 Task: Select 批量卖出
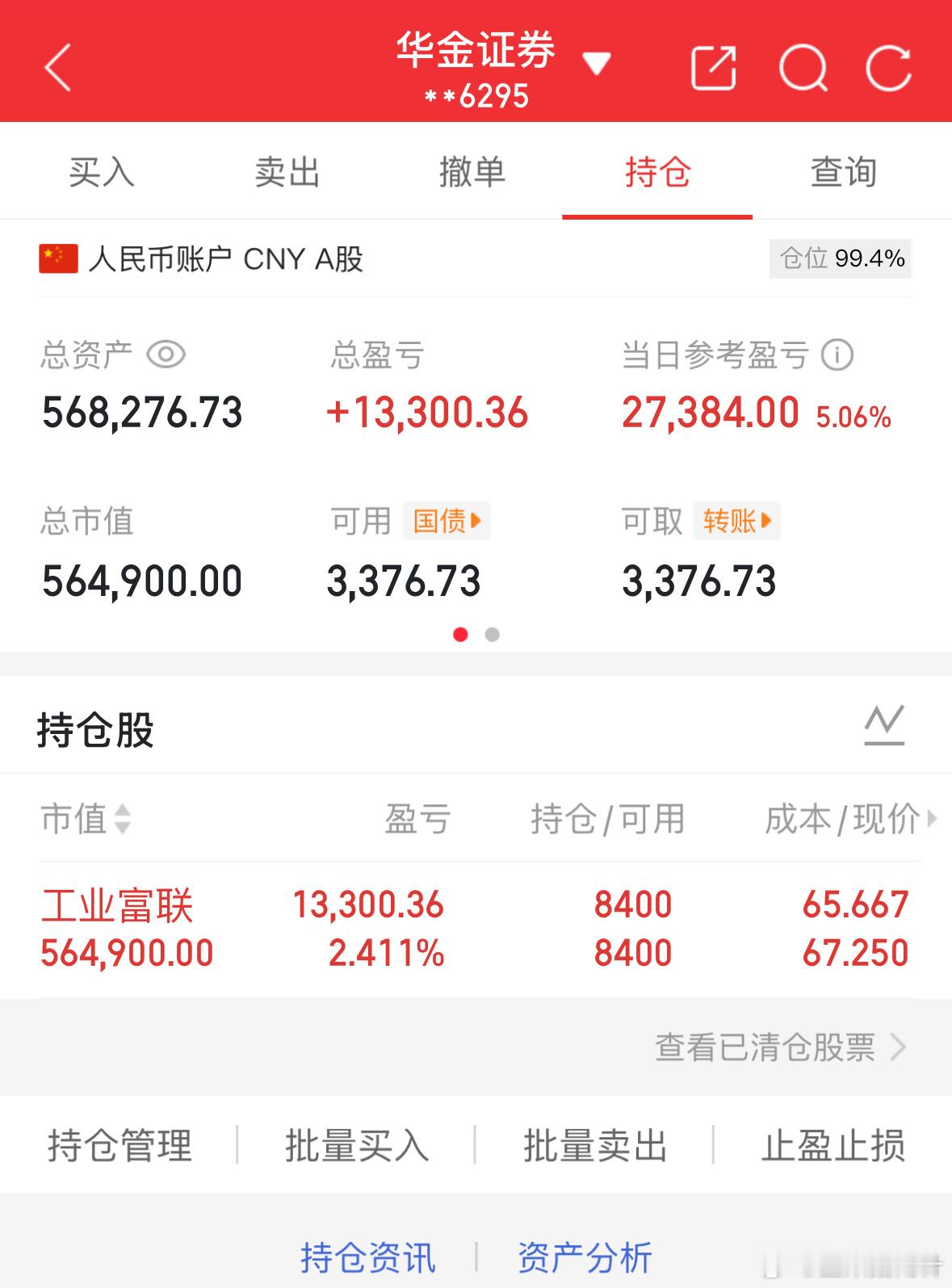pos(594,1145)
